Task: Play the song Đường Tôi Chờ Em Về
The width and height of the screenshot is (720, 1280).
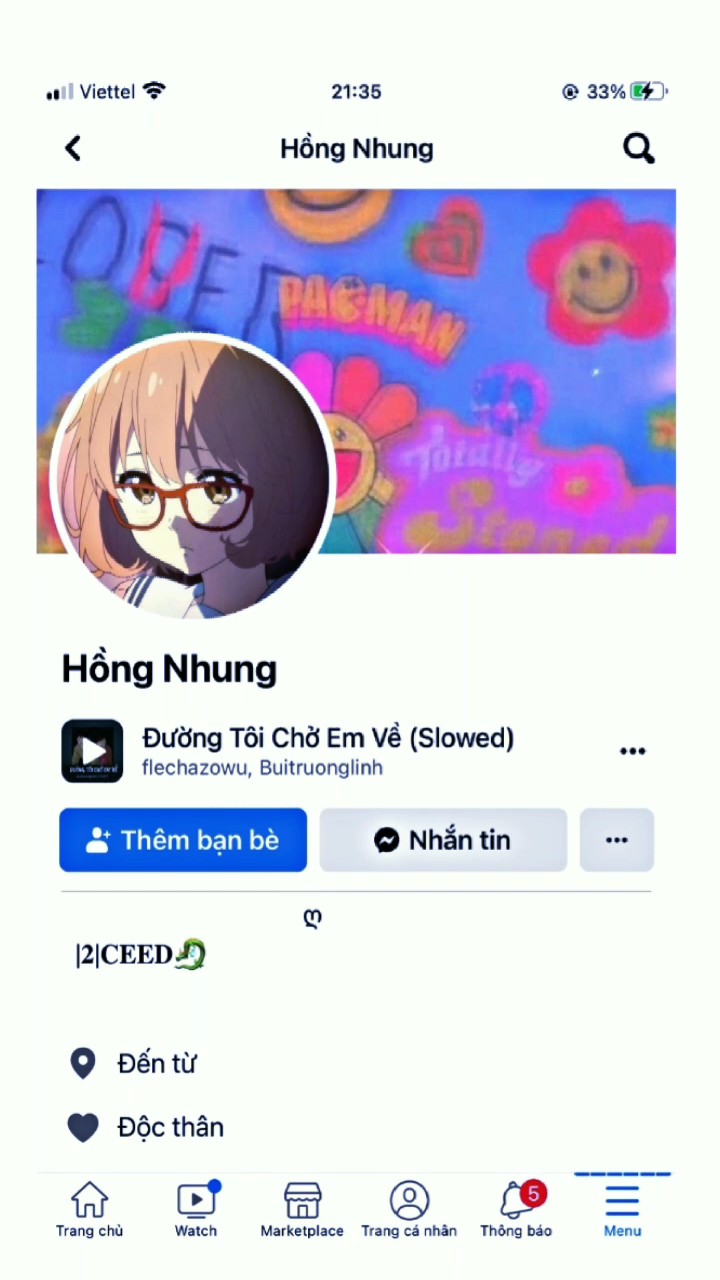Action: click(92, 750)
